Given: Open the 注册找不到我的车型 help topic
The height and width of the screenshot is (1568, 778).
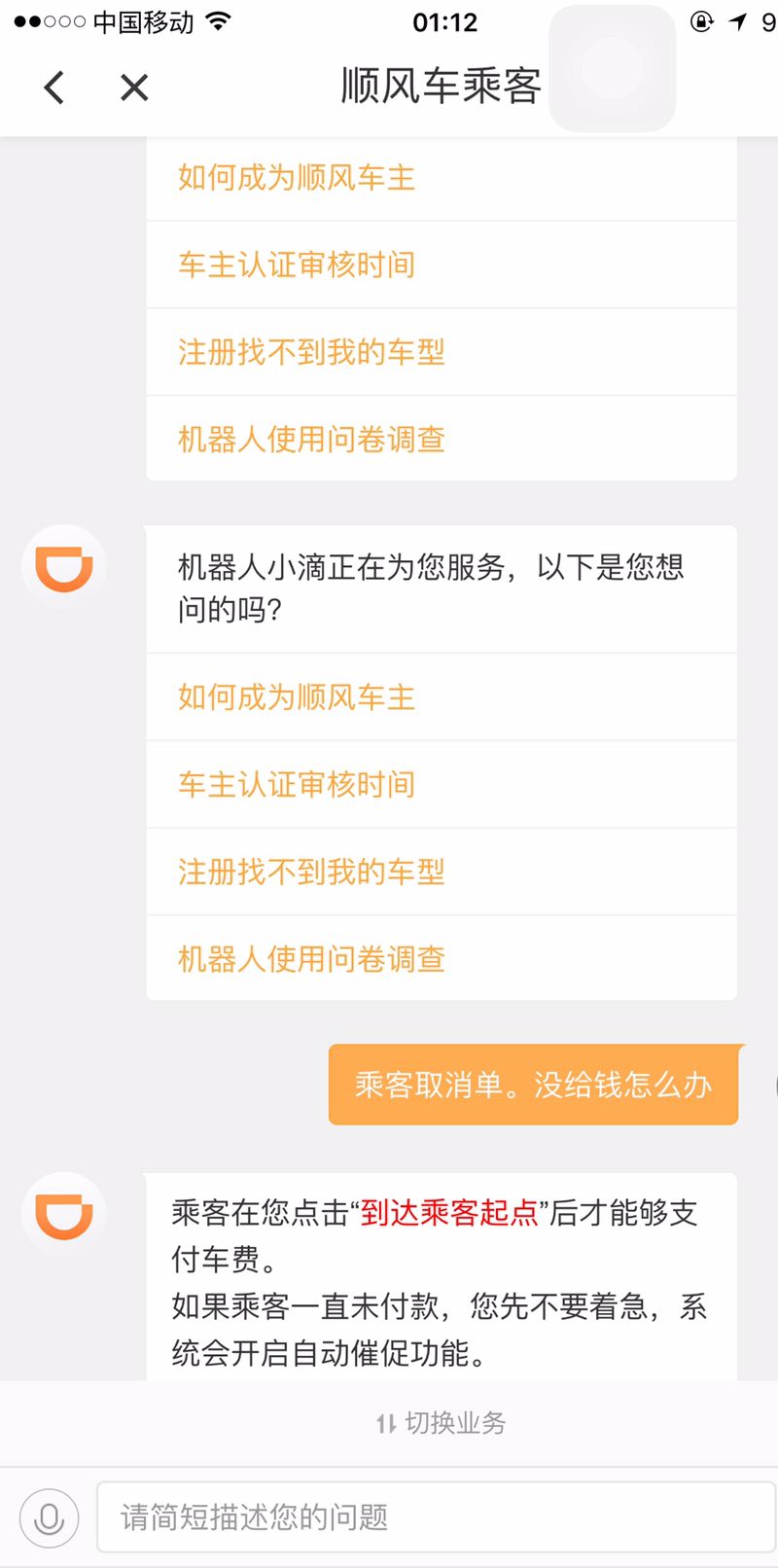Looking at the screenshot, I should click(x=309, y=352).
